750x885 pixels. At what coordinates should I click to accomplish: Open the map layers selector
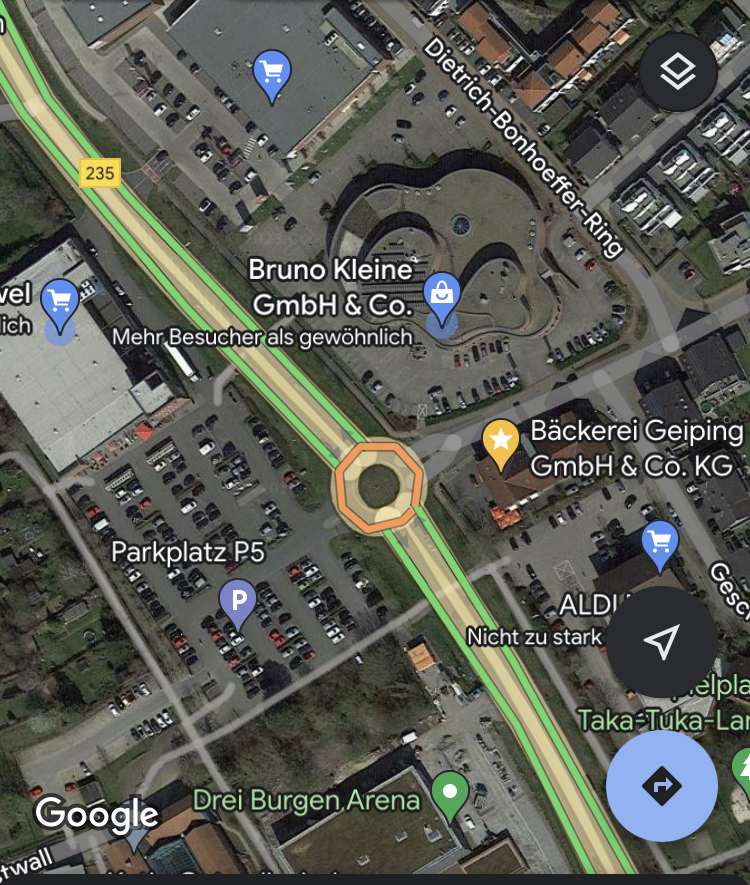pos(678,72)
